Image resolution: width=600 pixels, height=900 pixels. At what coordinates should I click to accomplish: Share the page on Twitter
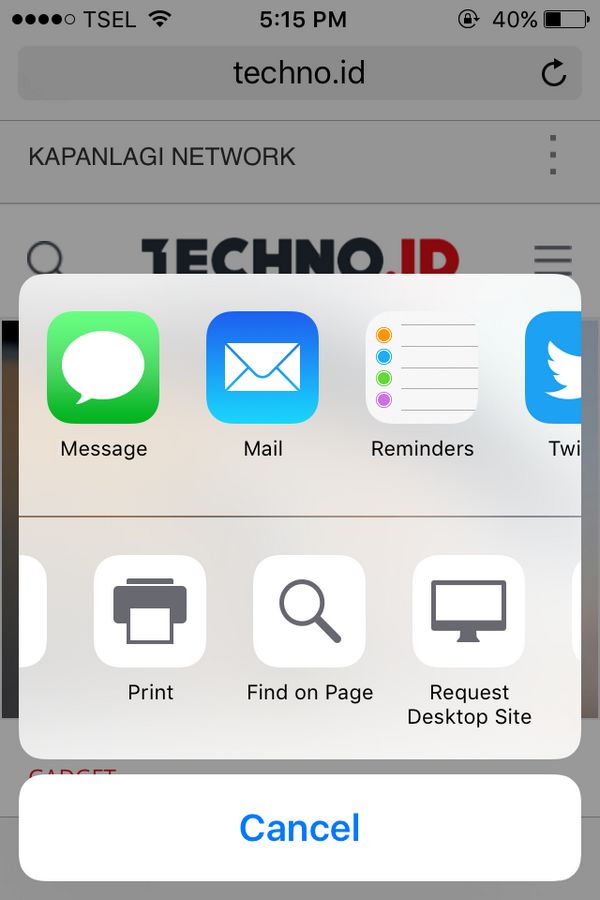tap(556, 368)
